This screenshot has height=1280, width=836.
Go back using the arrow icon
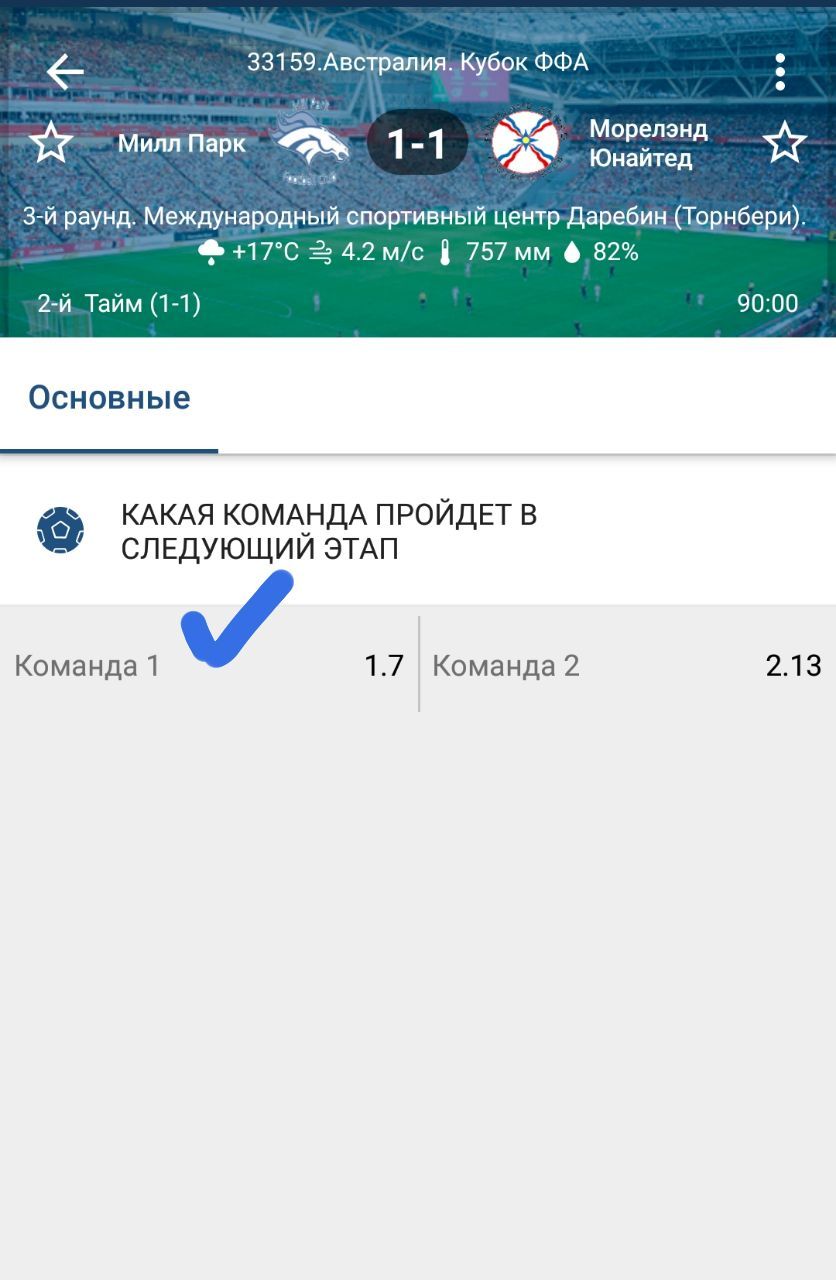(x=65, y=72)
